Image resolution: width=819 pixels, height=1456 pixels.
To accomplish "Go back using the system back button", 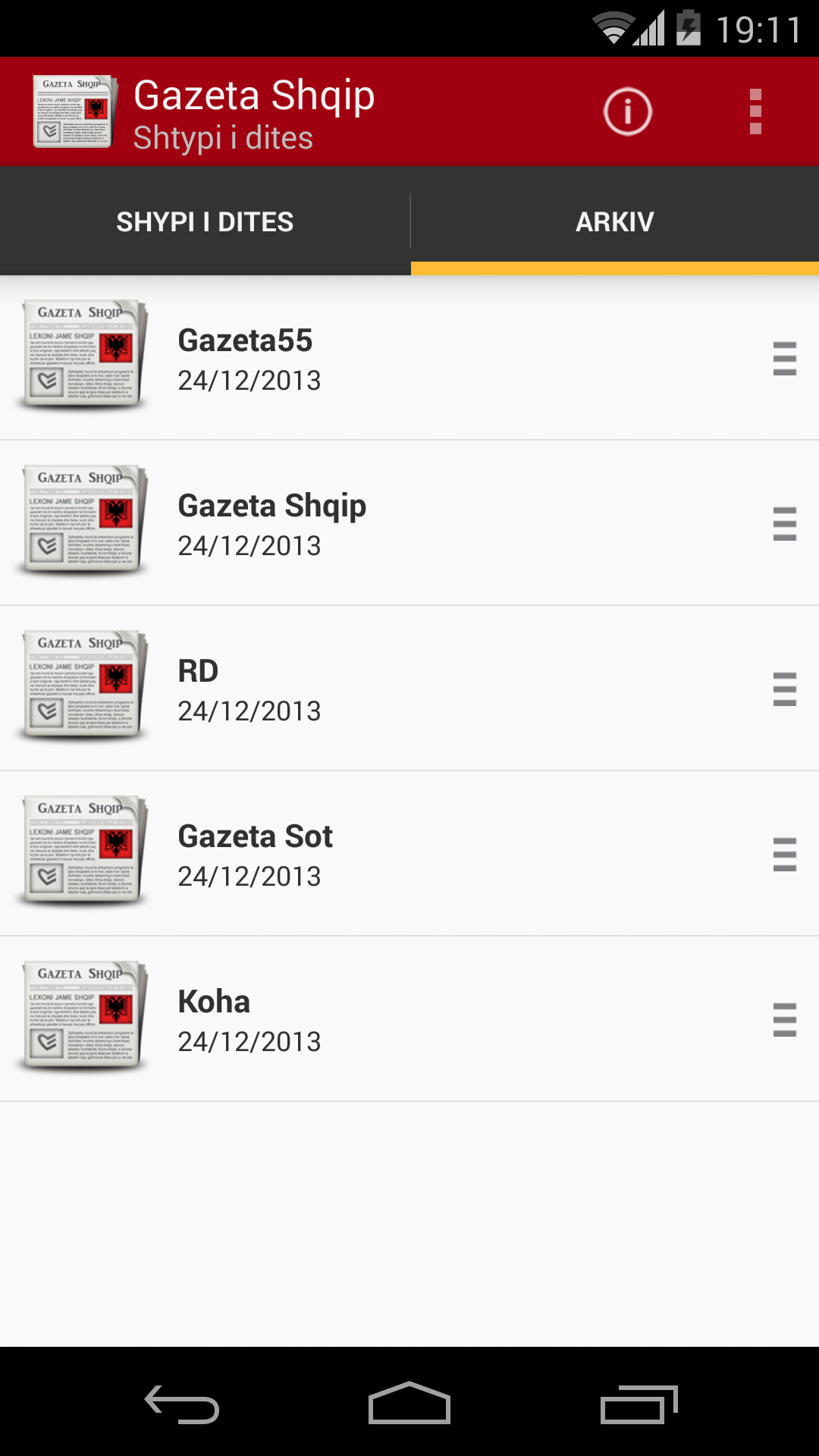I will coord(182,1404).
